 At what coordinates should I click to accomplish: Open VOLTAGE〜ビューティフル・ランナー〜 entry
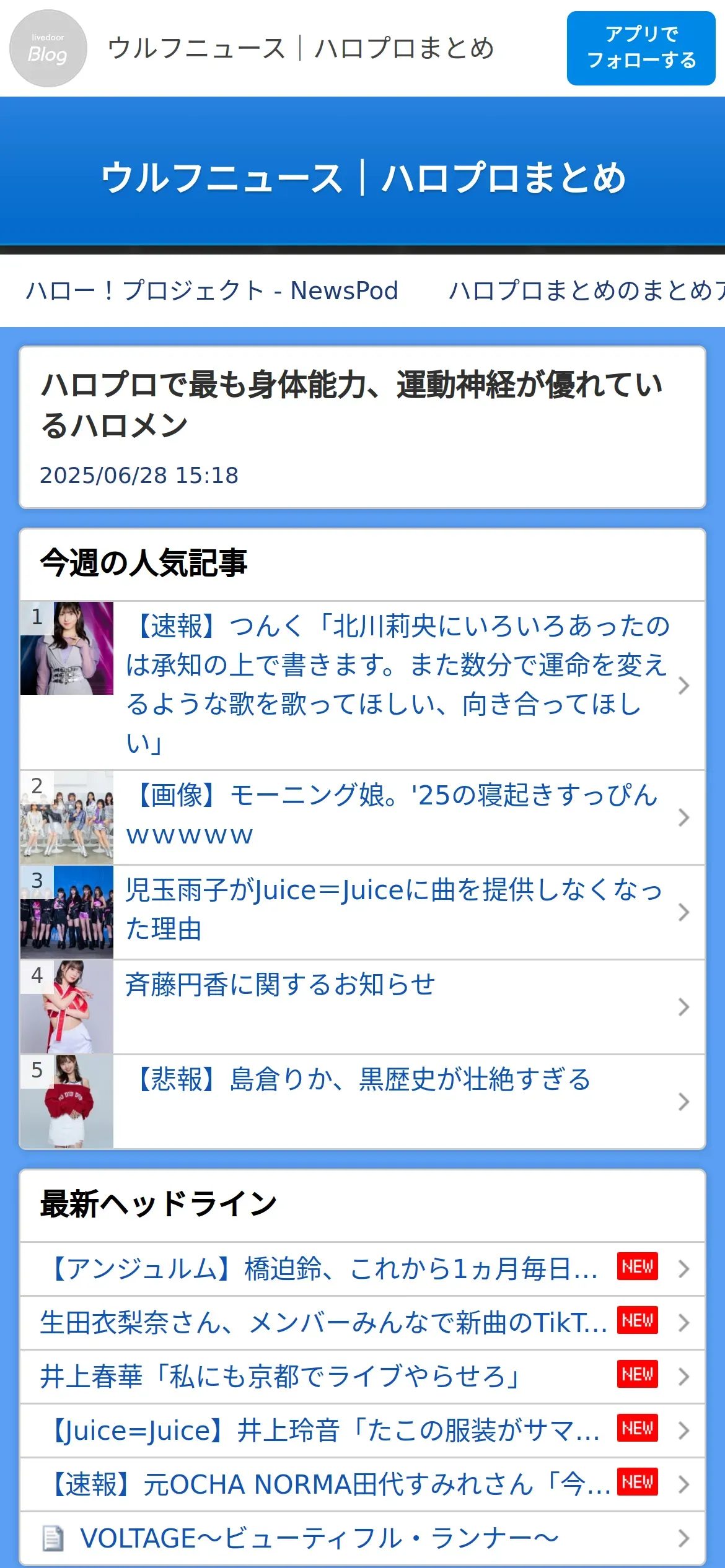[319, 1538]
